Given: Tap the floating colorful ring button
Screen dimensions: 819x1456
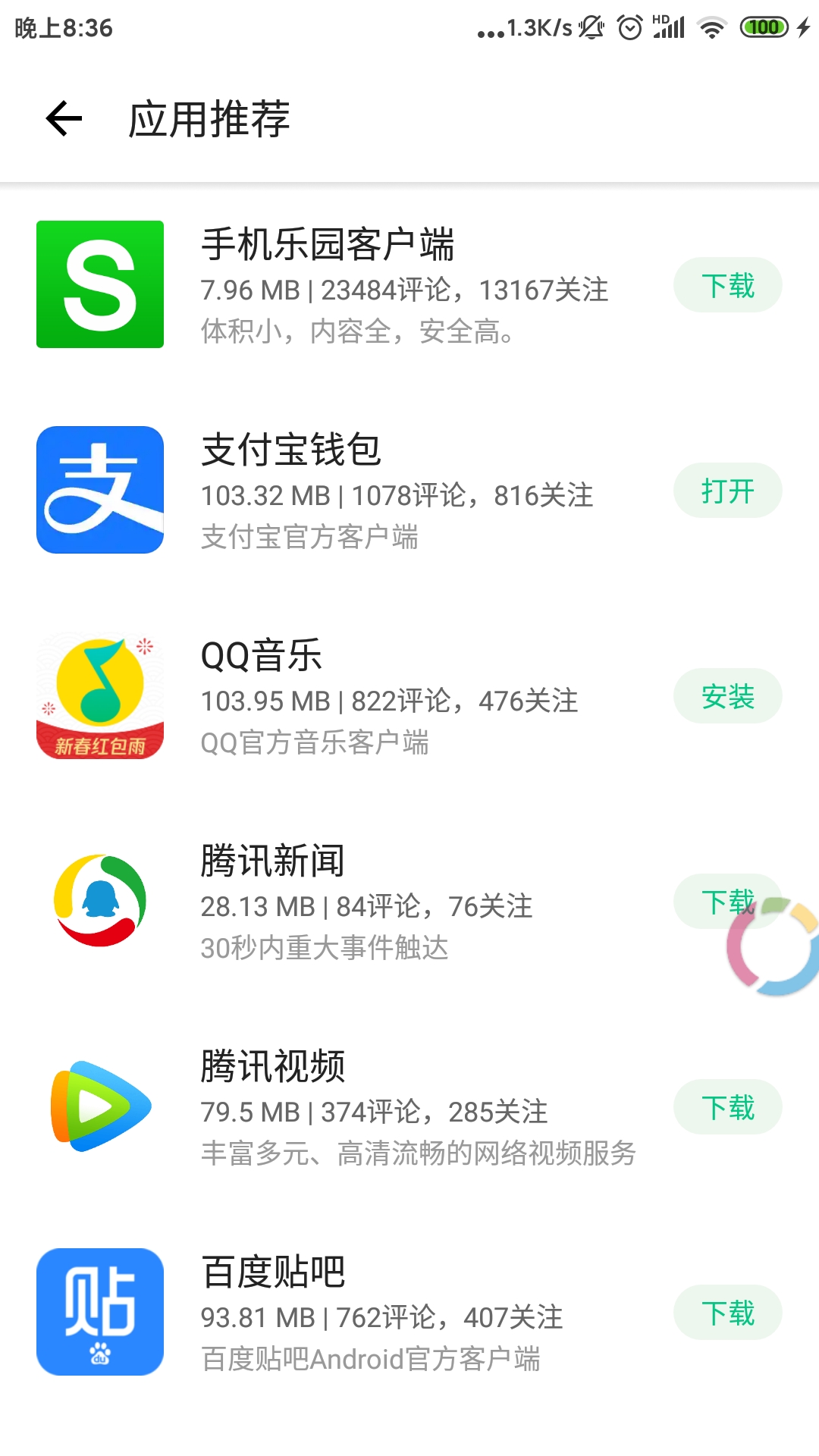Looking at the screenshot, I should tap(773, 946).
